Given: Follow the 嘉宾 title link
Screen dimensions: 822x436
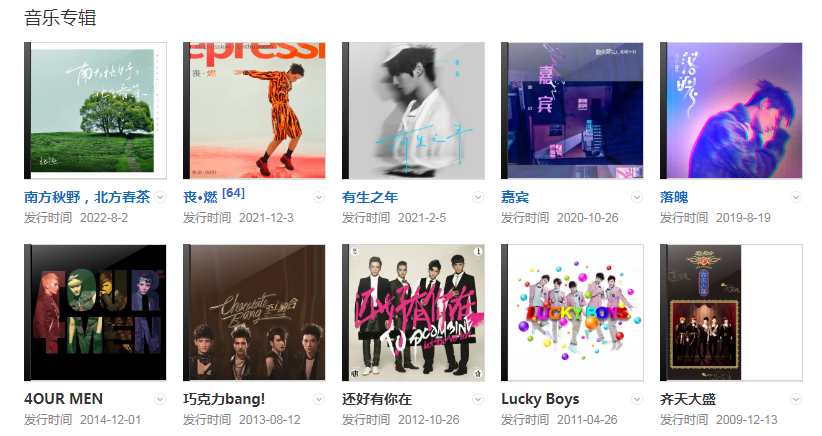Looking at the screenshot, I should point(515,197).
